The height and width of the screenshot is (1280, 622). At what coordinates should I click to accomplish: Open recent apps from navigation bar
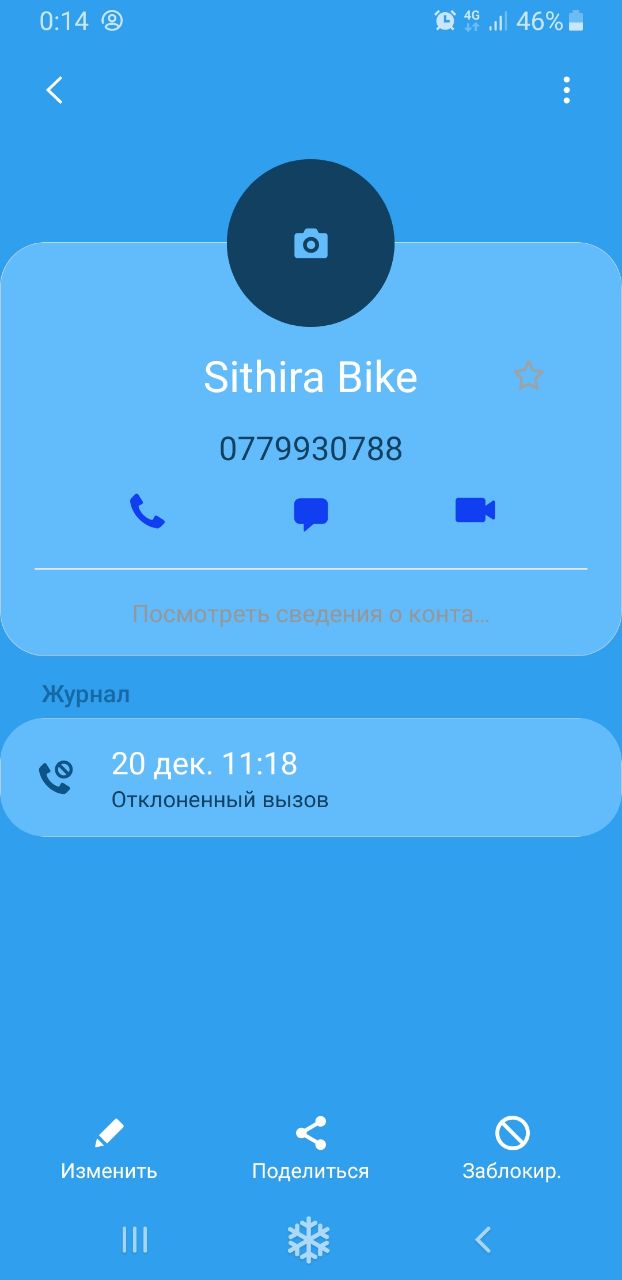point(135,1240)
